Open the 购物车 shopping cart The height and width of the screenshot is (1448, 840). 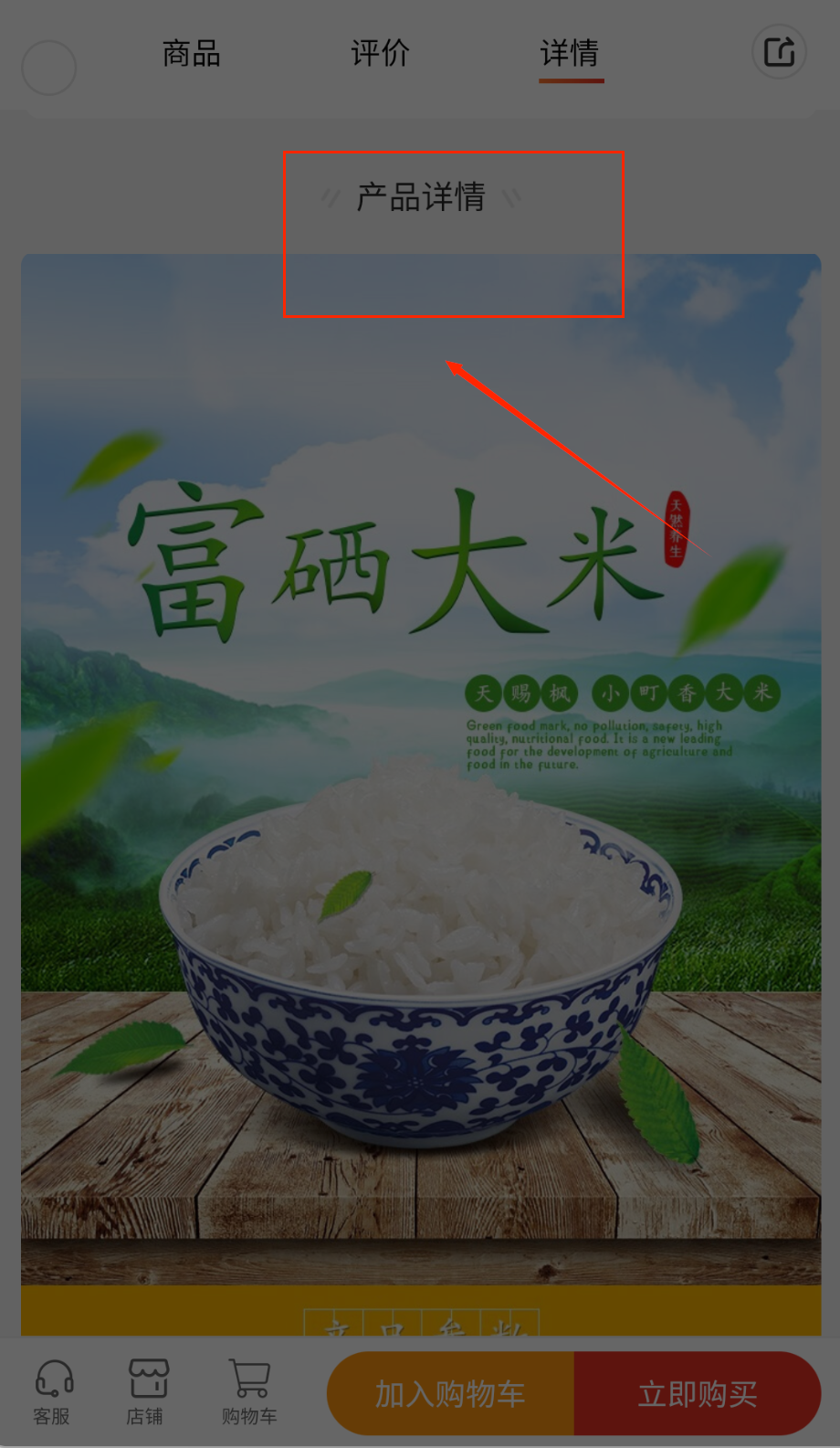point(249,1391)
